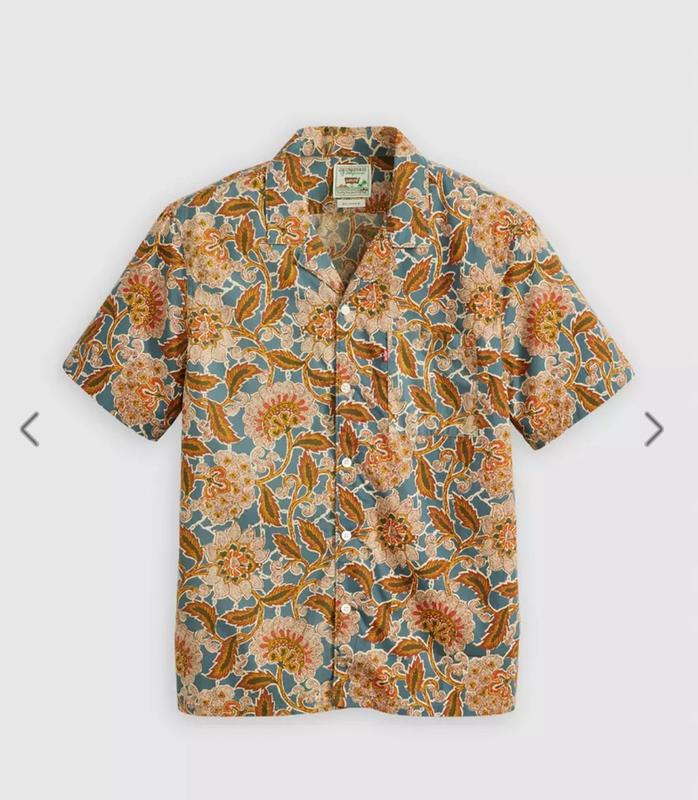Go to the next product image
The width and height of the screenshot is (698, 800).
click(654, 427)
